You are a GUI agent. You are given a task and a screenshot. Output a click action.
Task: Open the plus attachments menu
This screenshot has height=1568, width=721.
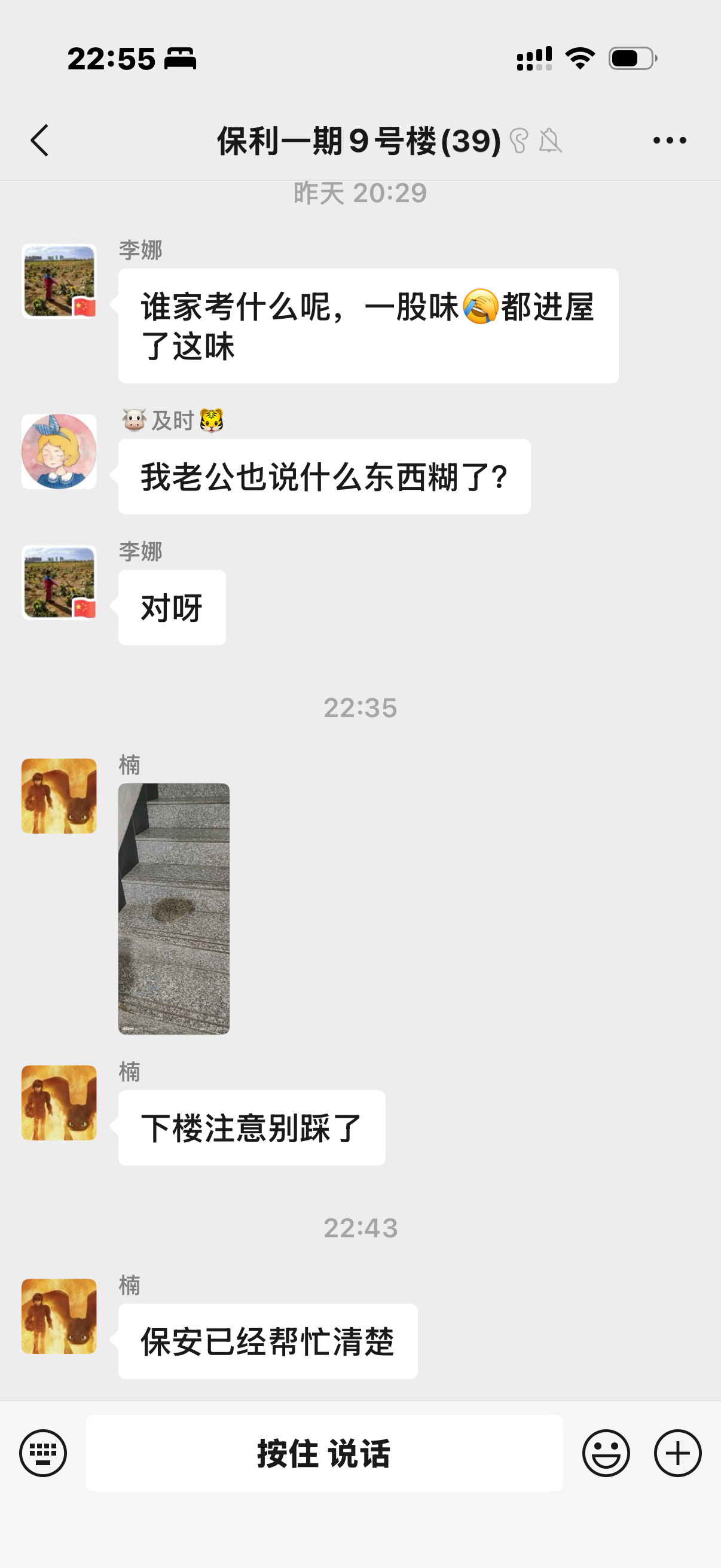click(x=678, y=1453)
